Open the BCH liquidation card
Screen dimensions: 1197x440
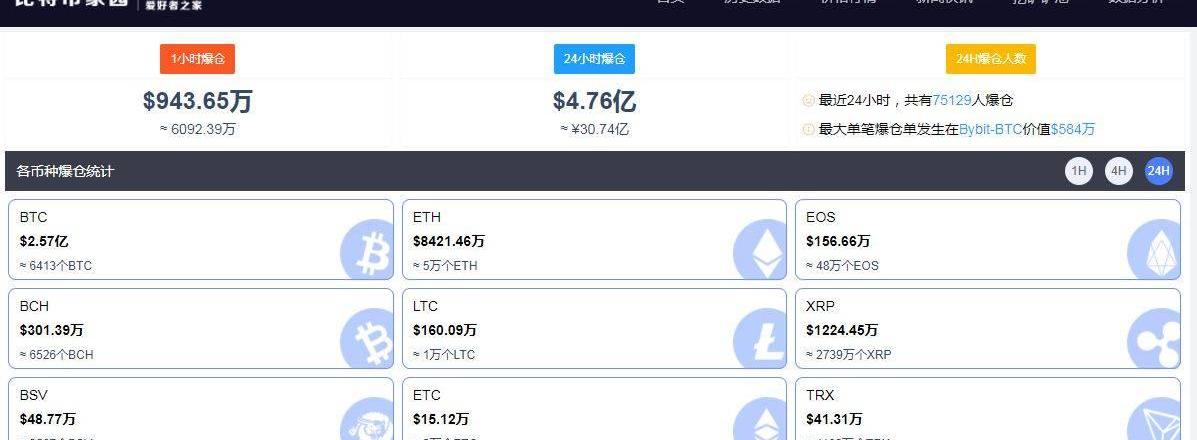click(200, 329)
